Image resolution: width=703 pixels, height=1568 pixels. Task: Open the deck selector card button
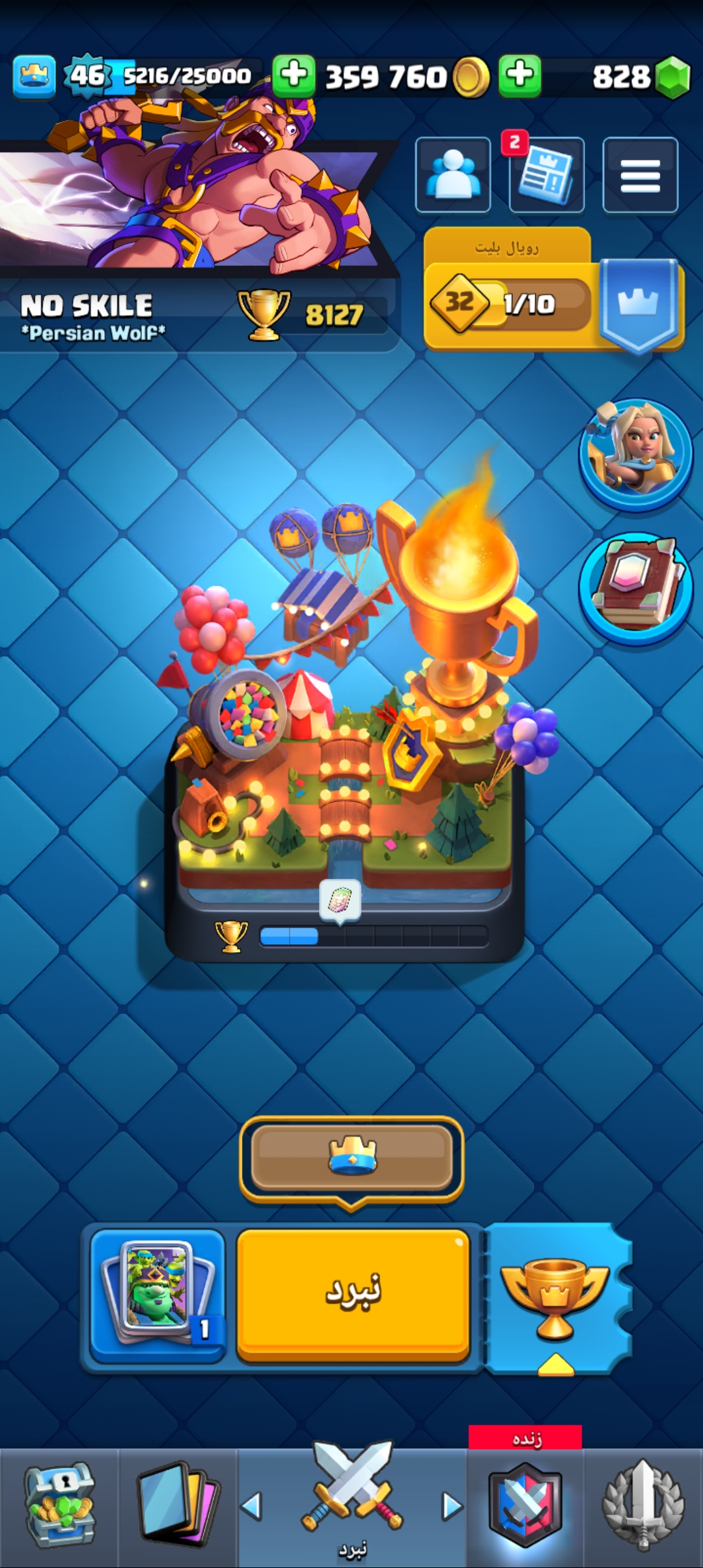[158, 1295]
